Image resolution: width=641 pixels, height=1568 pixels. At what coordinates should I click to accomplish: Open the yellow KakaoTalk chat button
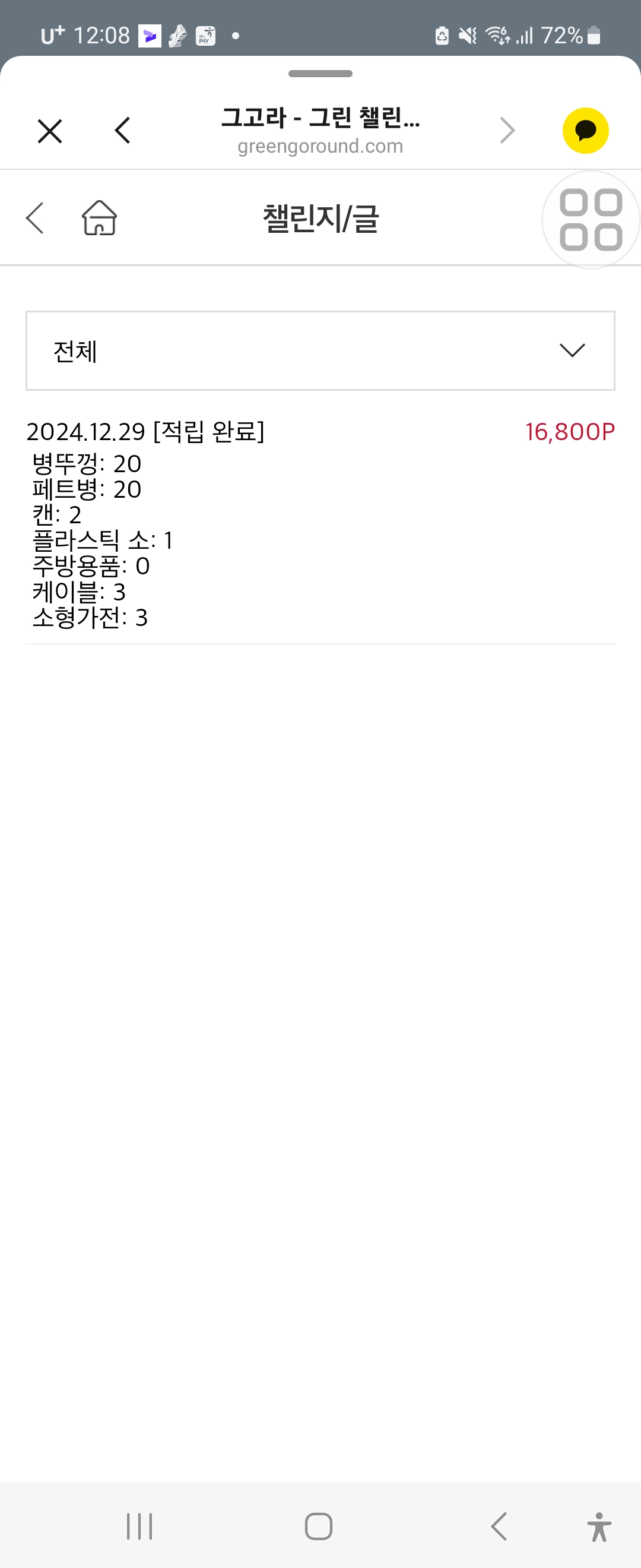click(x=585, y=131)
